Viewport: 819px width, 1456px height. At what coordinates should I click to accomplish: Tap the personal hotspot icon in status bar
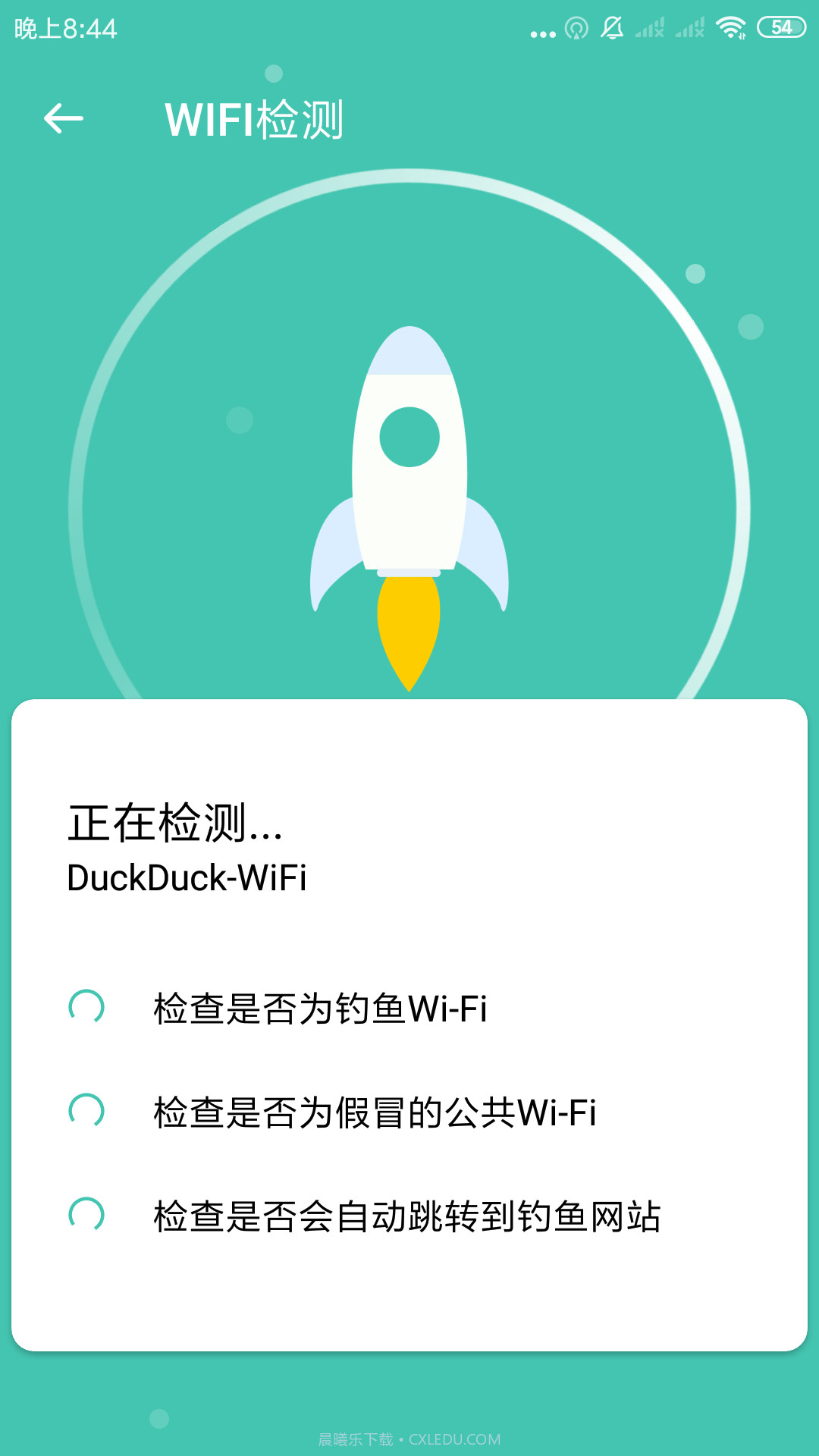pyautogui.click(x=576, y=27)
